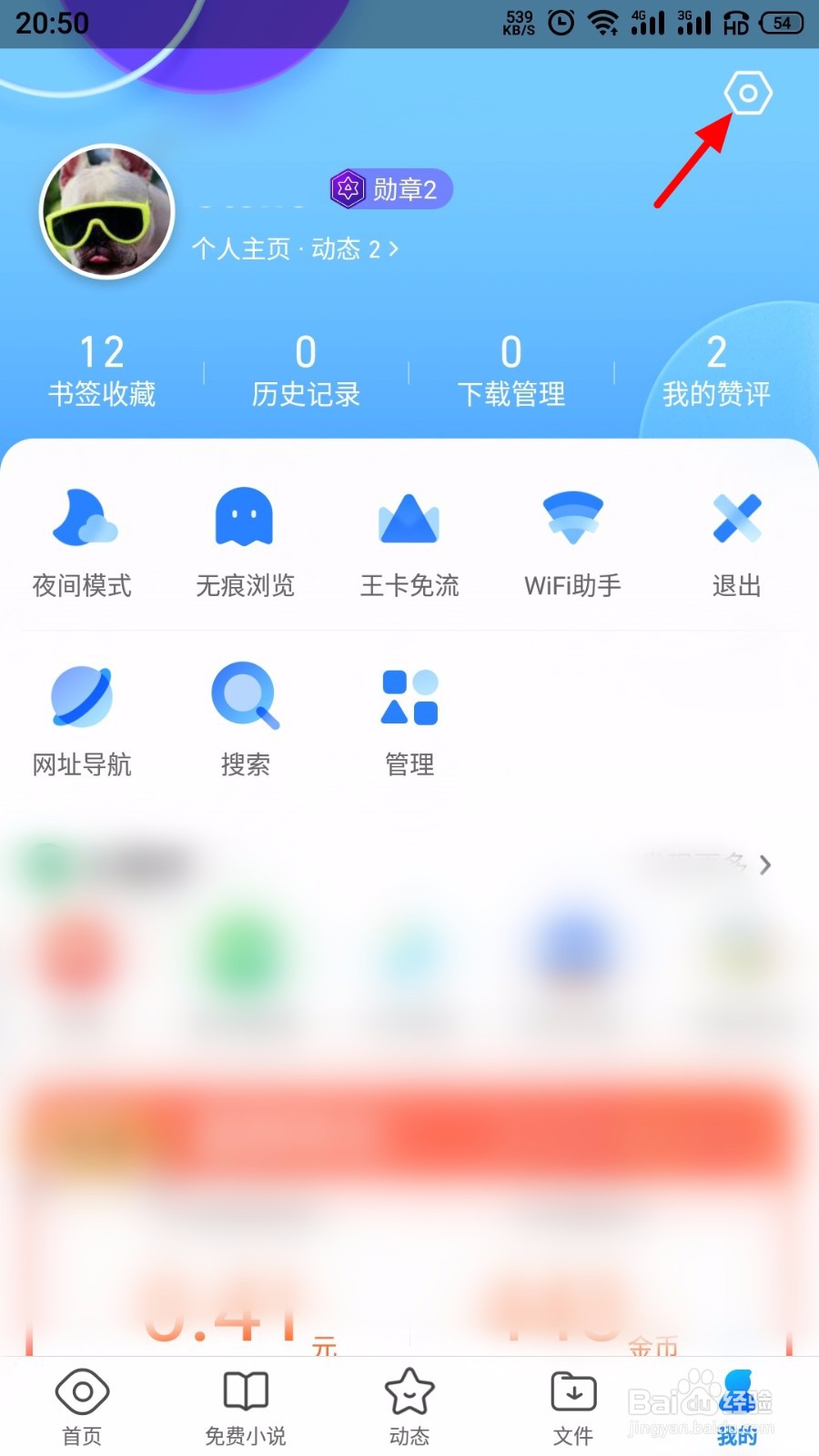Tap the 勋章2 badge
819x1456 pixels.
click(389, 189)
